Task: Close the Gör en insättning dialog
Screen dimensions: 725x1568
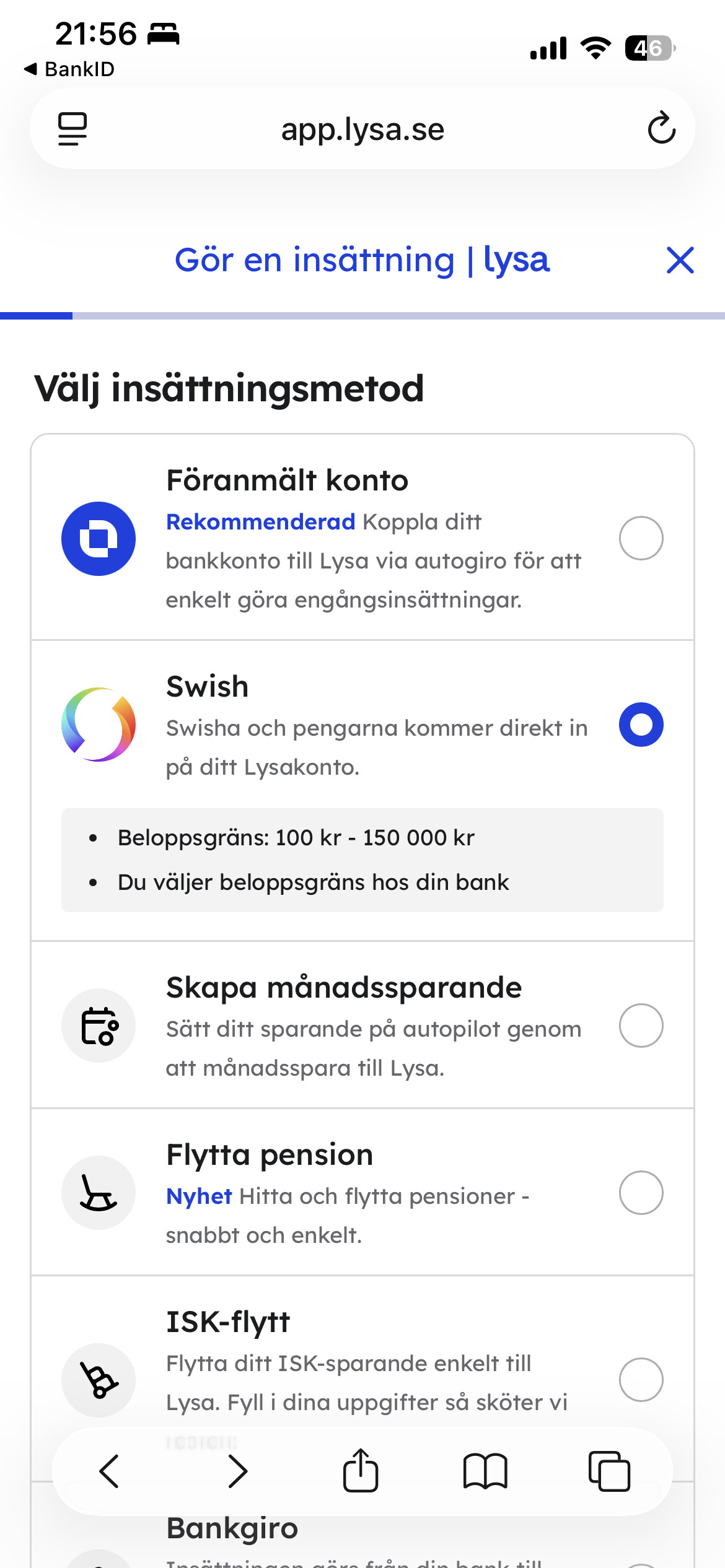Action: (680, 260)
